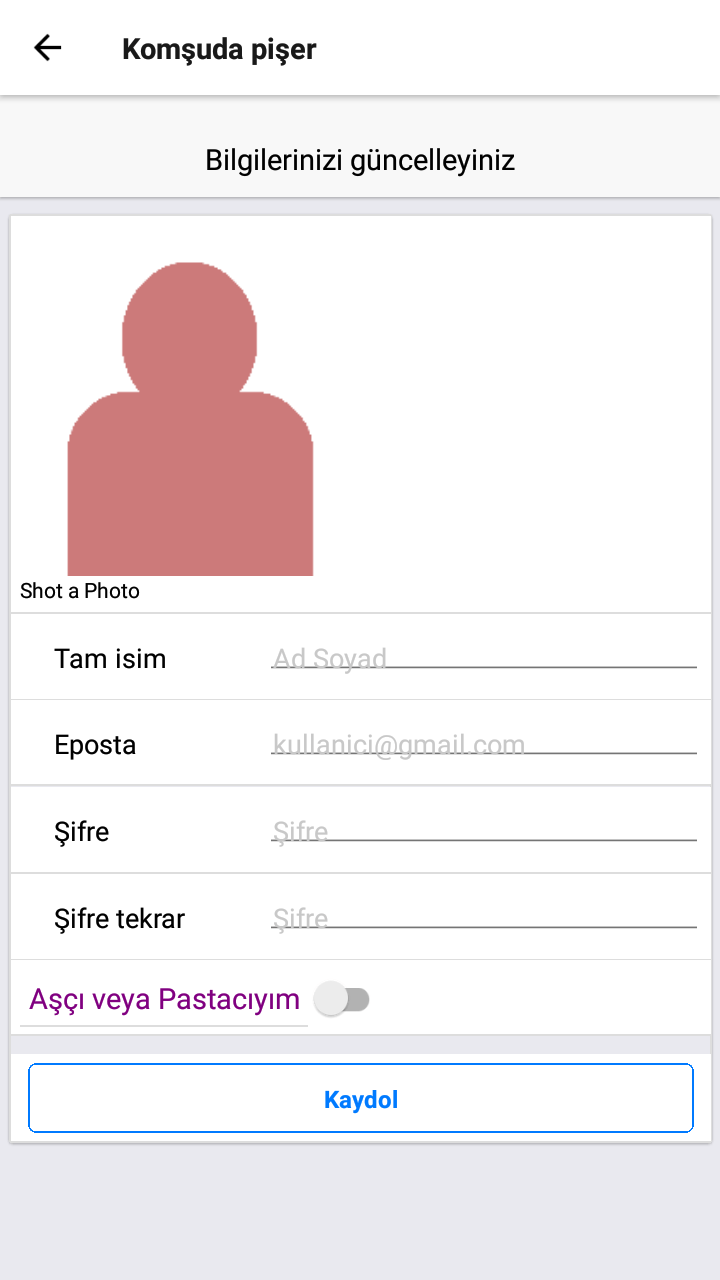Viewport: 720px width, 1280px height.
Task: Focus the Şifre tekrar field
Action: click(x=483, y=918)
